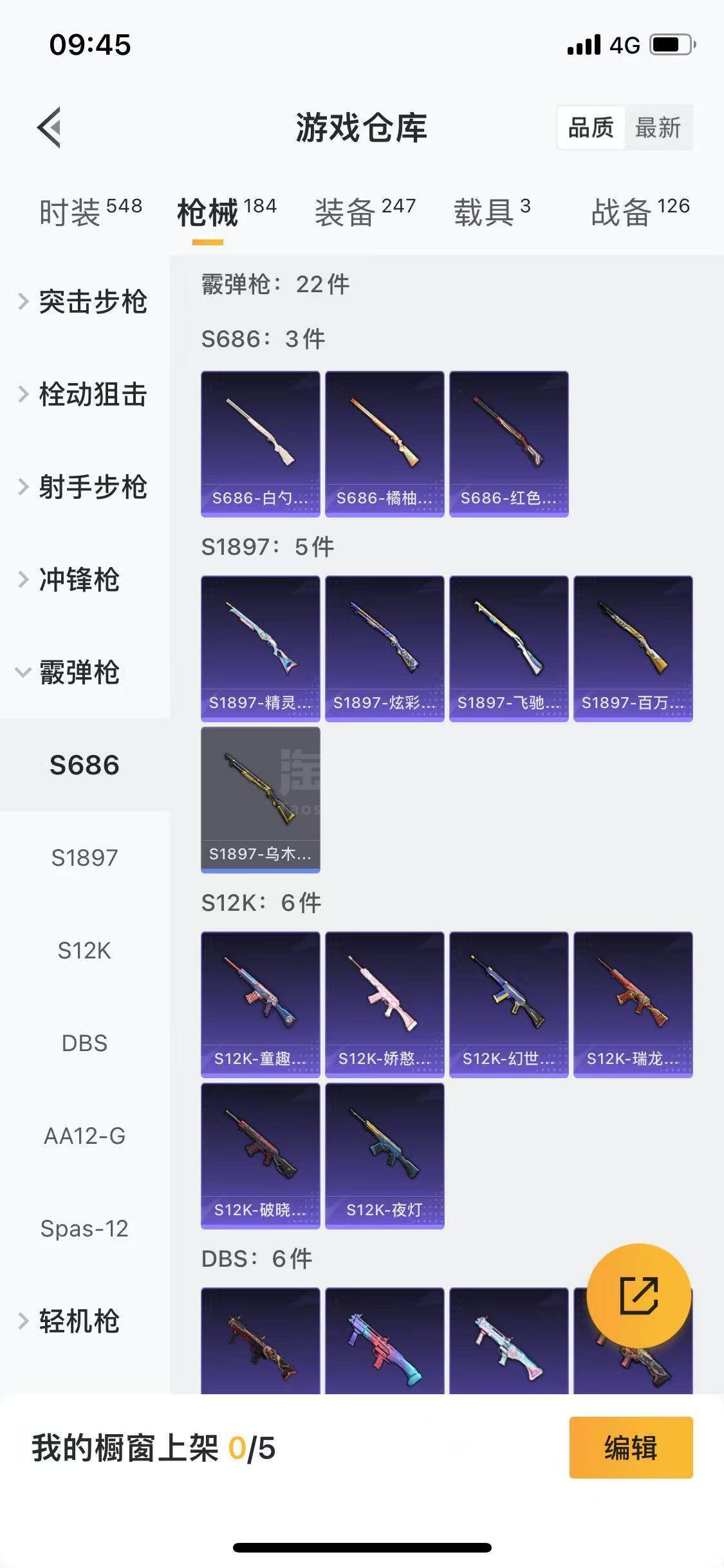Sort by 最新
This screenshot has height=1568, width=724.
(x=657, y=127)
